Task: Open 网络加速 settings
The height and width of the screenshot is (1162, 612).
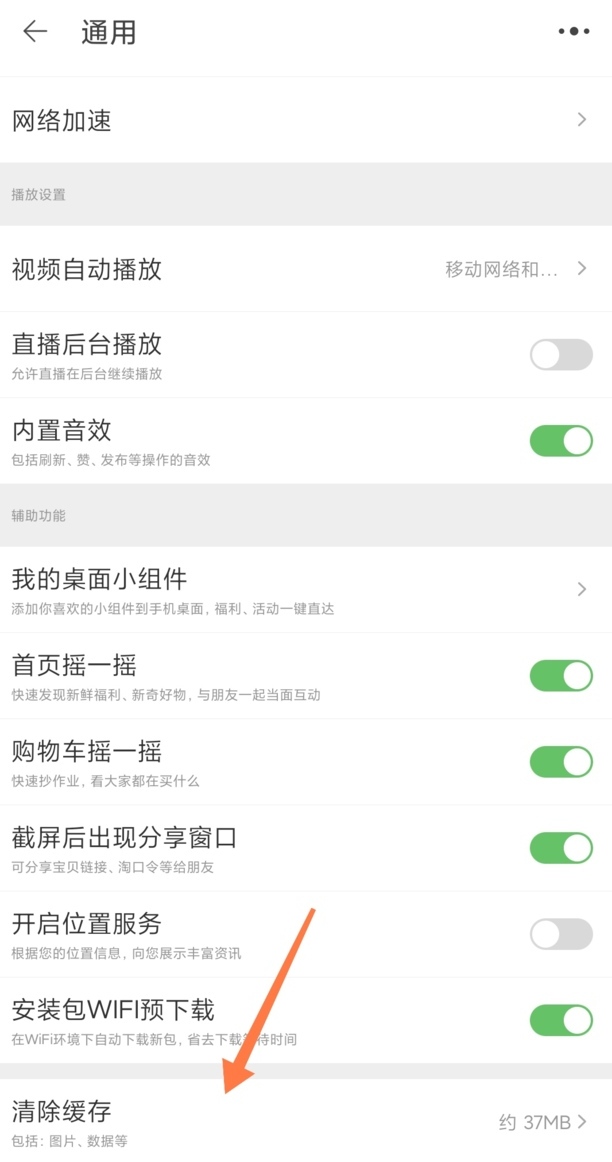Action: [x=300, y=121]
